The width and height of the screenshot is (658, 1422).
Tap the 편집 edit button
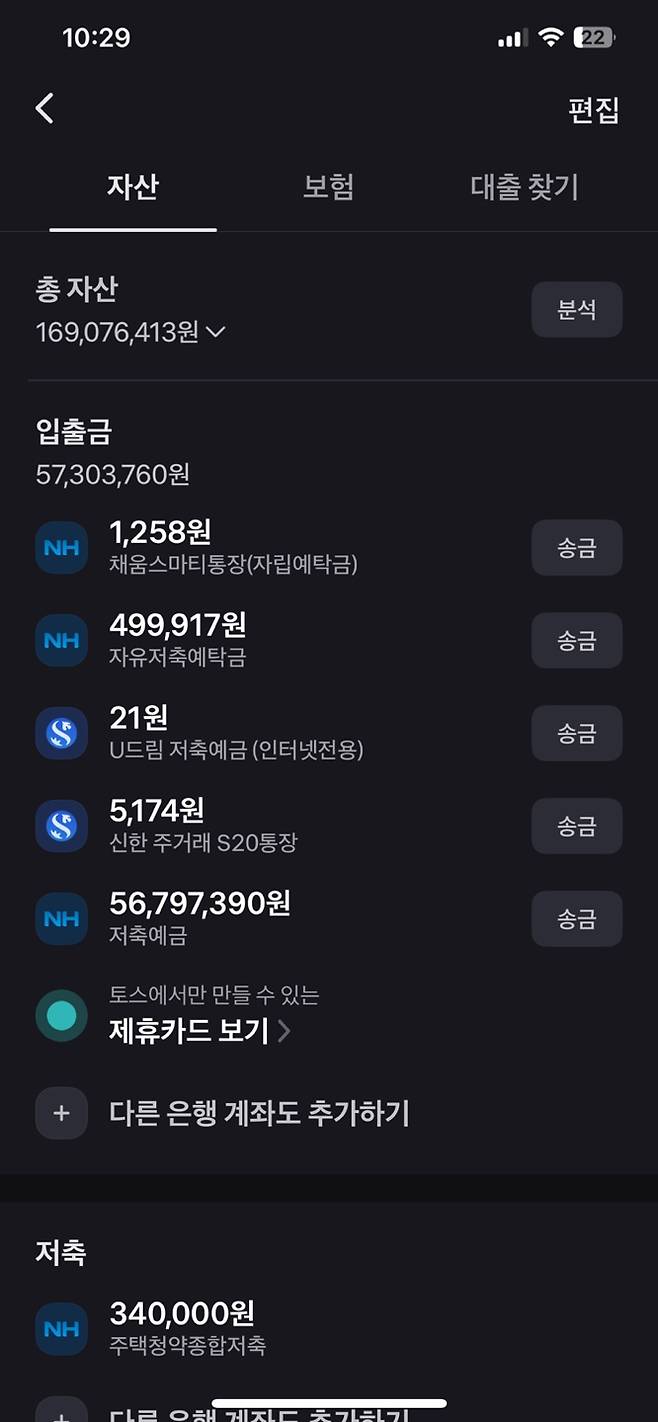(594, 110)
